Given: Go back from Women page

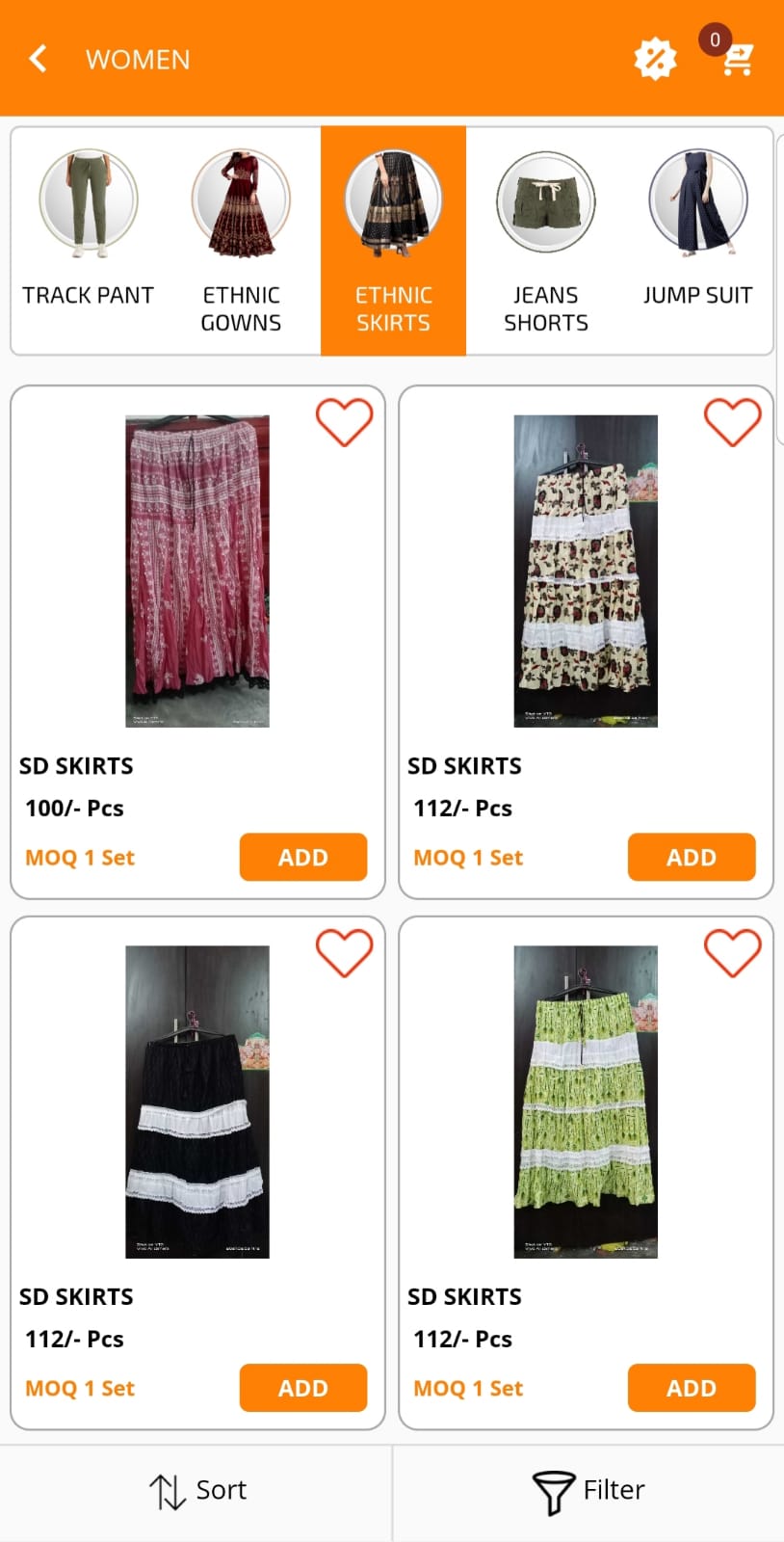Looking at the screenshot, I should point(38,59).
